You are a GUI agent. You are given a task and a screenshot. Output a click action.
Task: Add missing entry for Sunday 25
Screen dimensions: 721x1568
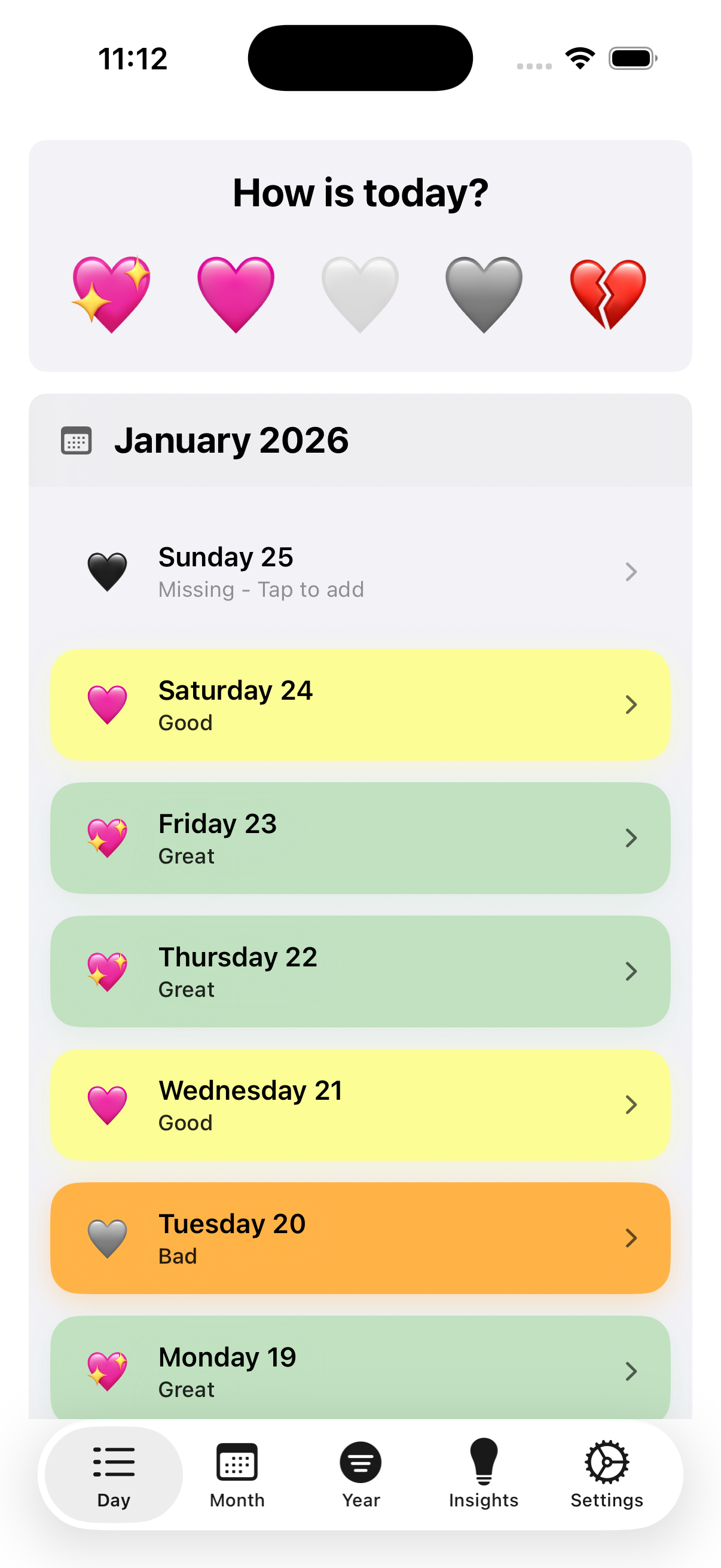click(360, 572)
